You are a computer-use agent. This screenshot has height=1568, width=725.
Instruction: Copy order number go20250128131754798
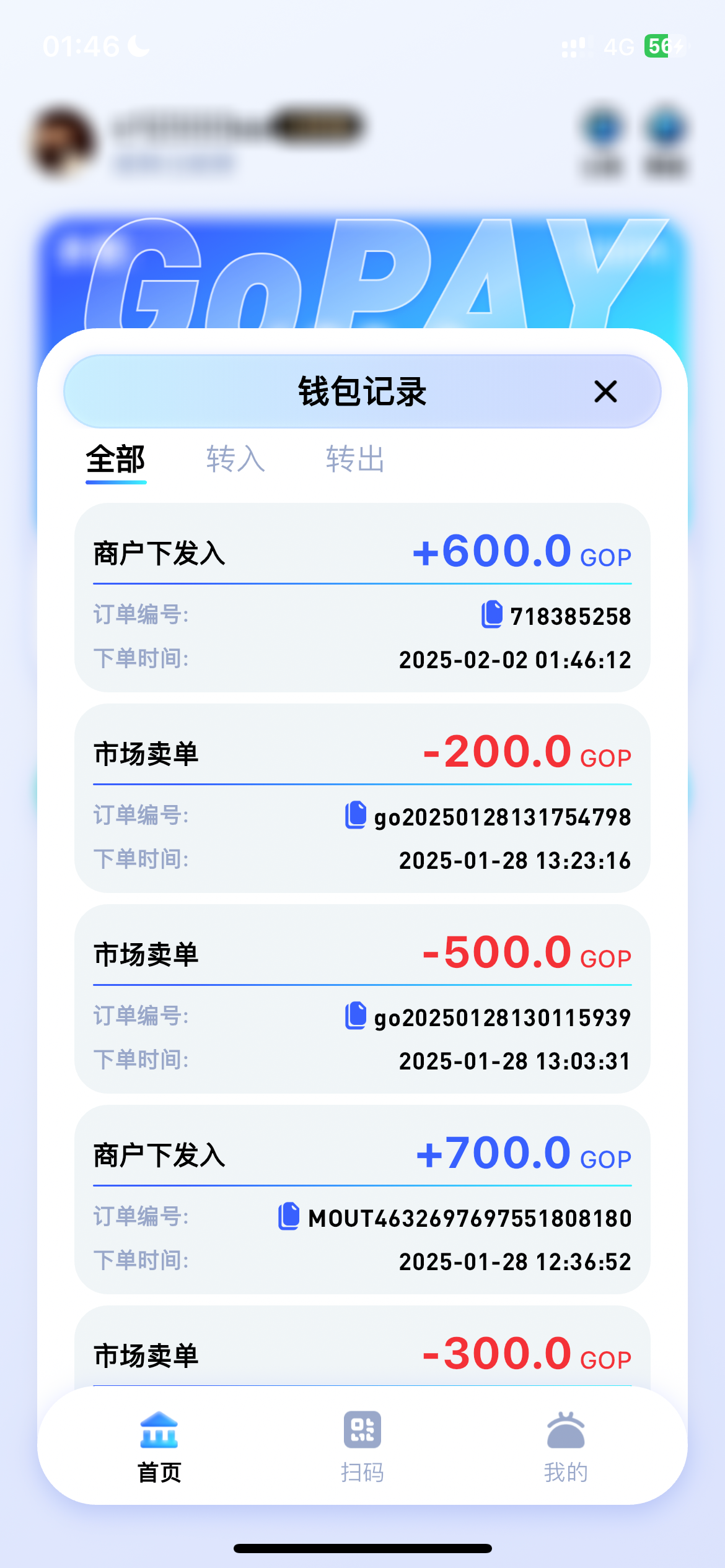(356, 815)
